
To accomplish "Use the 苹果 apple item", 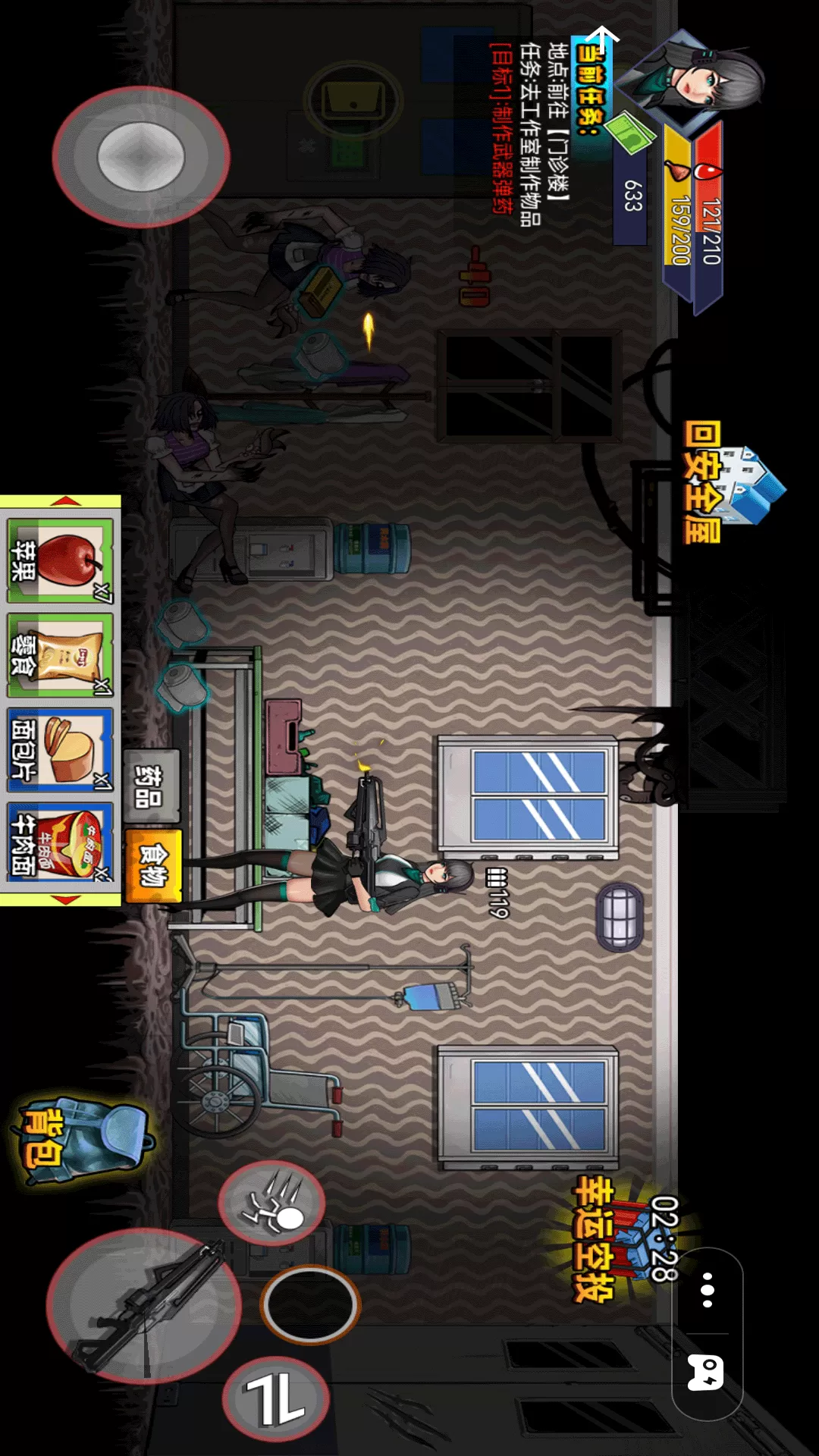I will click(x=61, y=561).
